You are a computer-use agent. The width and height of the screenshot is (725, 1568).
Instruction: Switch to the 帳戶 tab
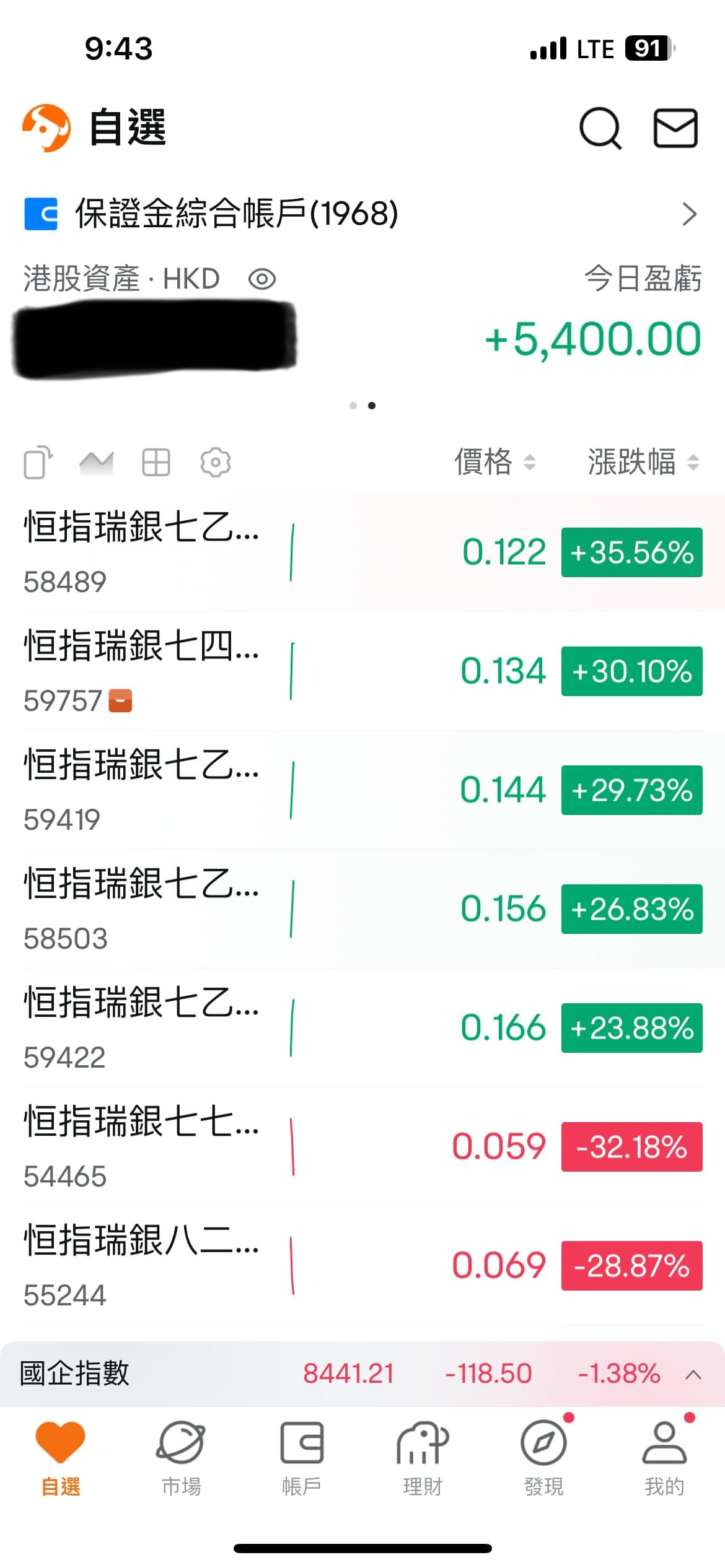302,1458
